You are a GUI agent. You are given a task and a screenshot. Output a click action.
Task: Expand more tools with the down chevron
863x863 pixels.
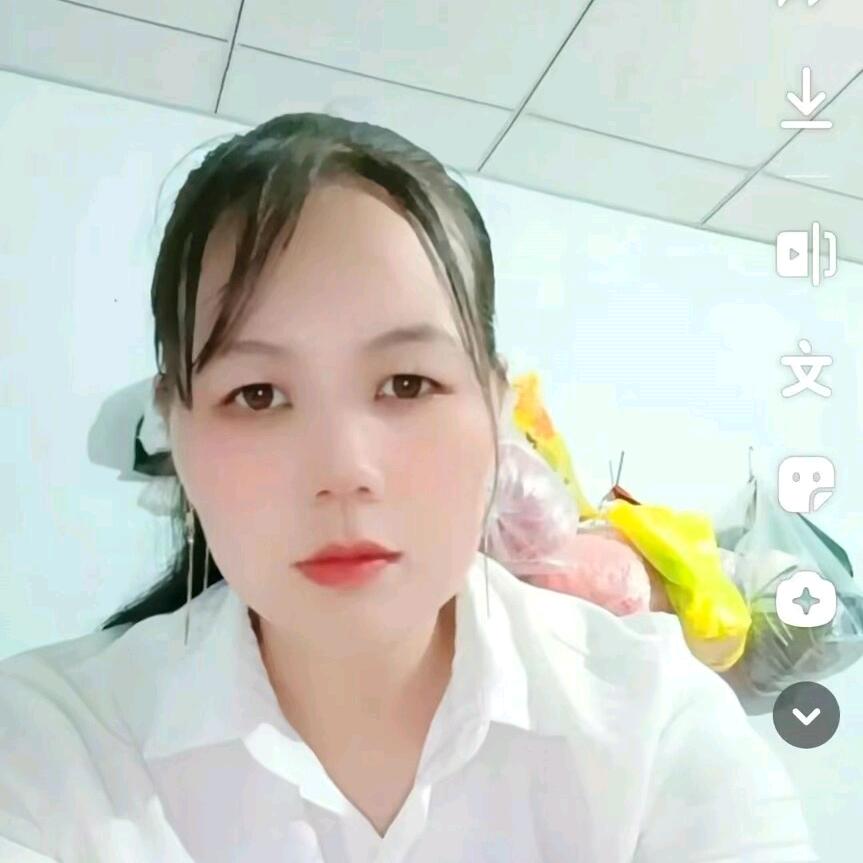tap(806, 715)
